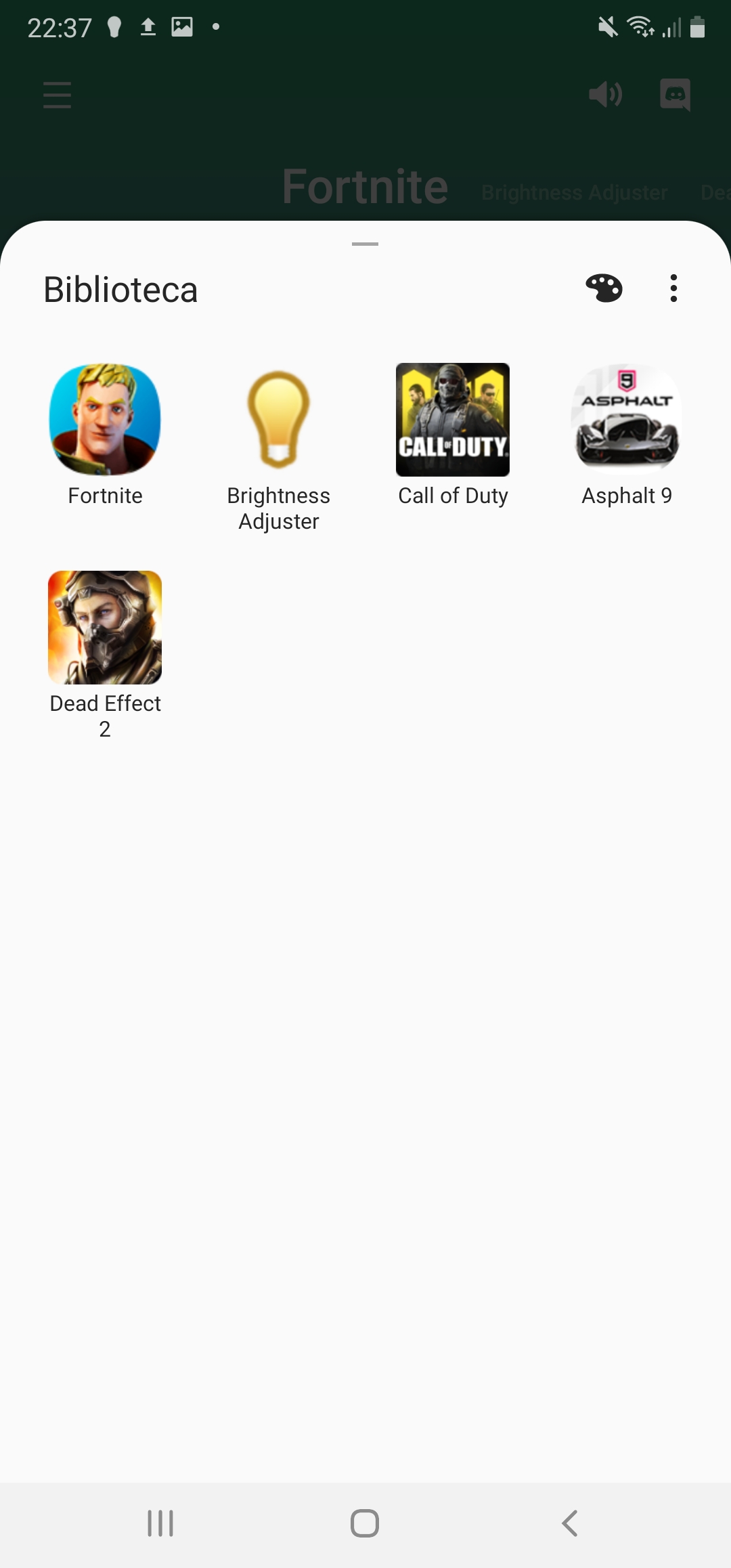
Task: Go to the home screen
Action: coord(365,1523)
